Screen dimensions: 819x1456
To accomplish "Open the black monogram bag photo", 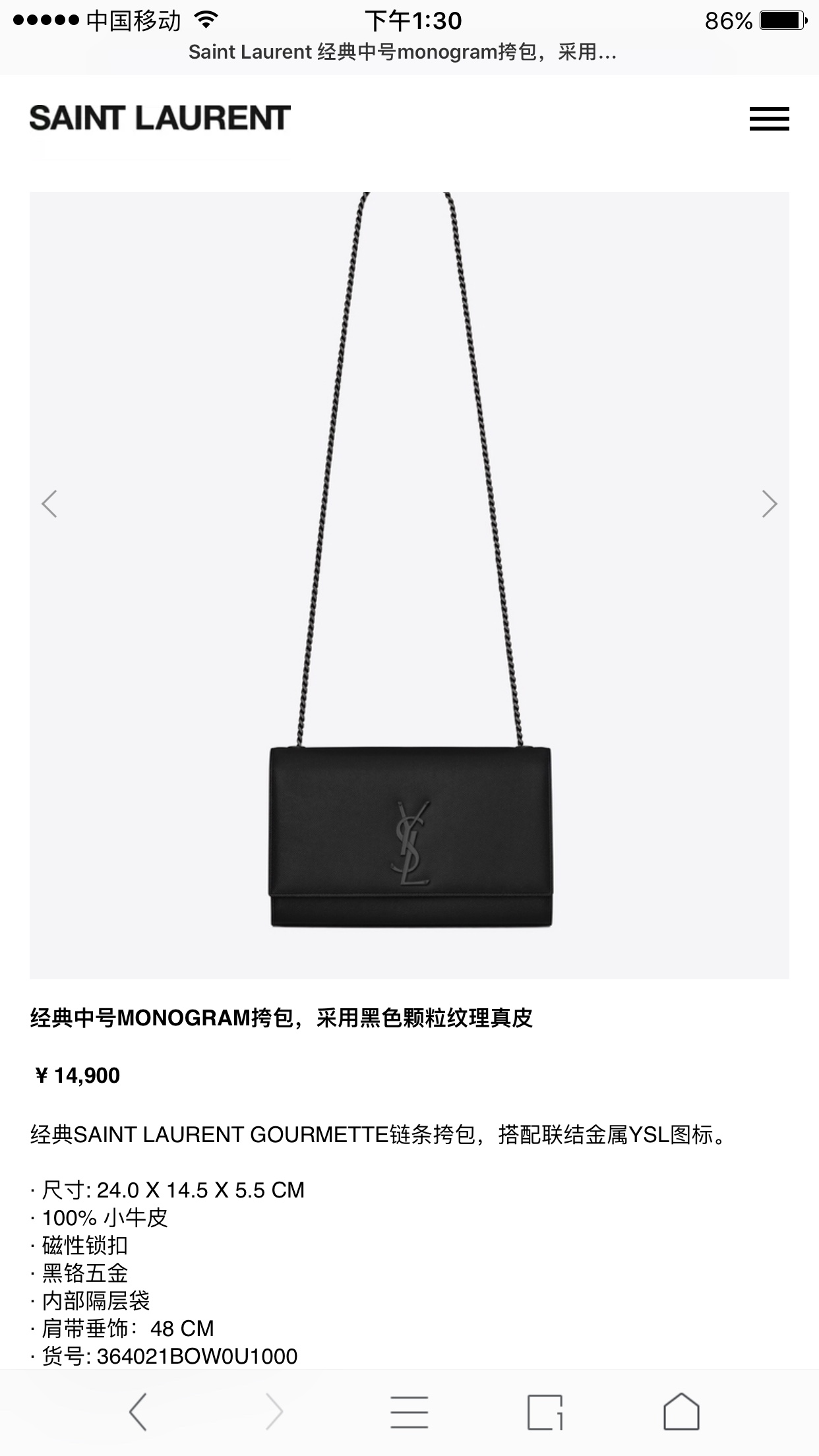I will coord(410,836).
